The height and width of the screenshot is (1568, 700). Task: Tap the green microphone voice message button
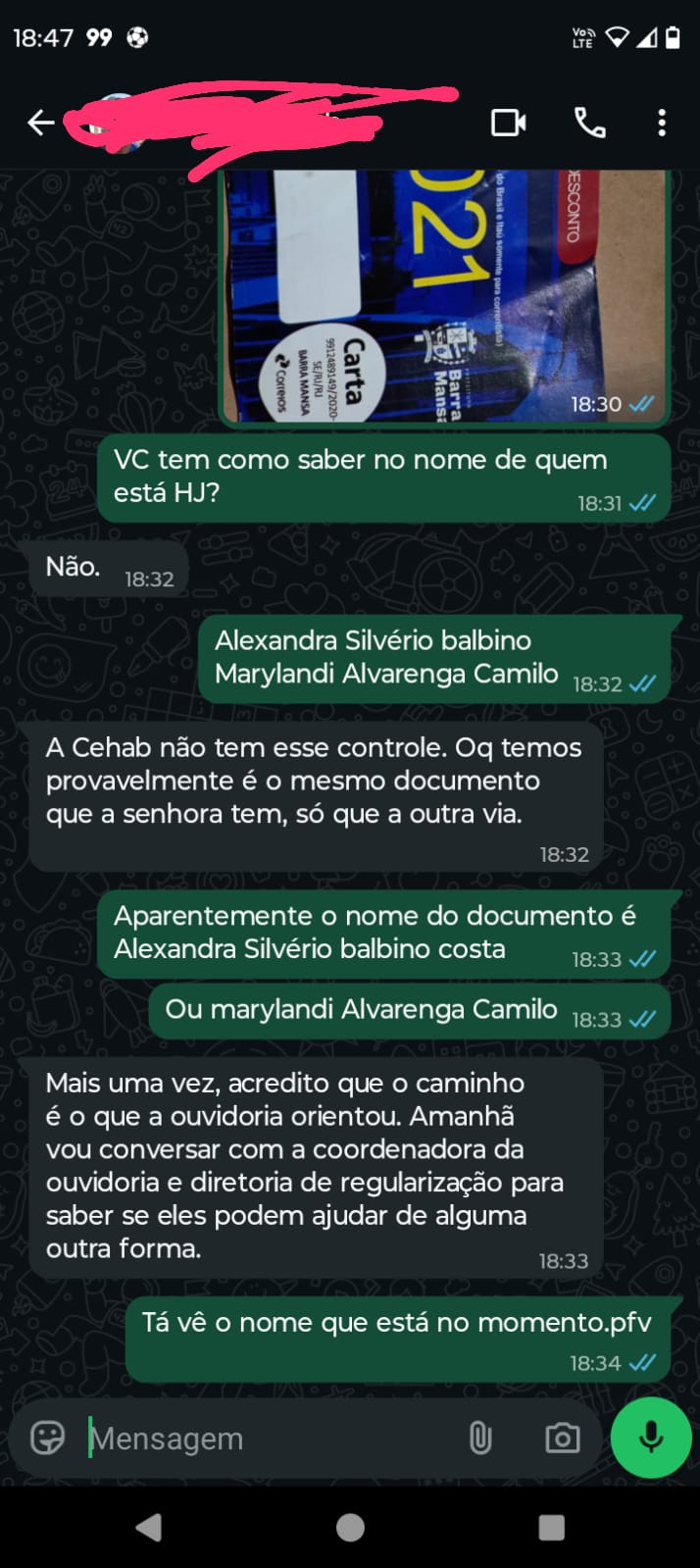coord(650,1438)
